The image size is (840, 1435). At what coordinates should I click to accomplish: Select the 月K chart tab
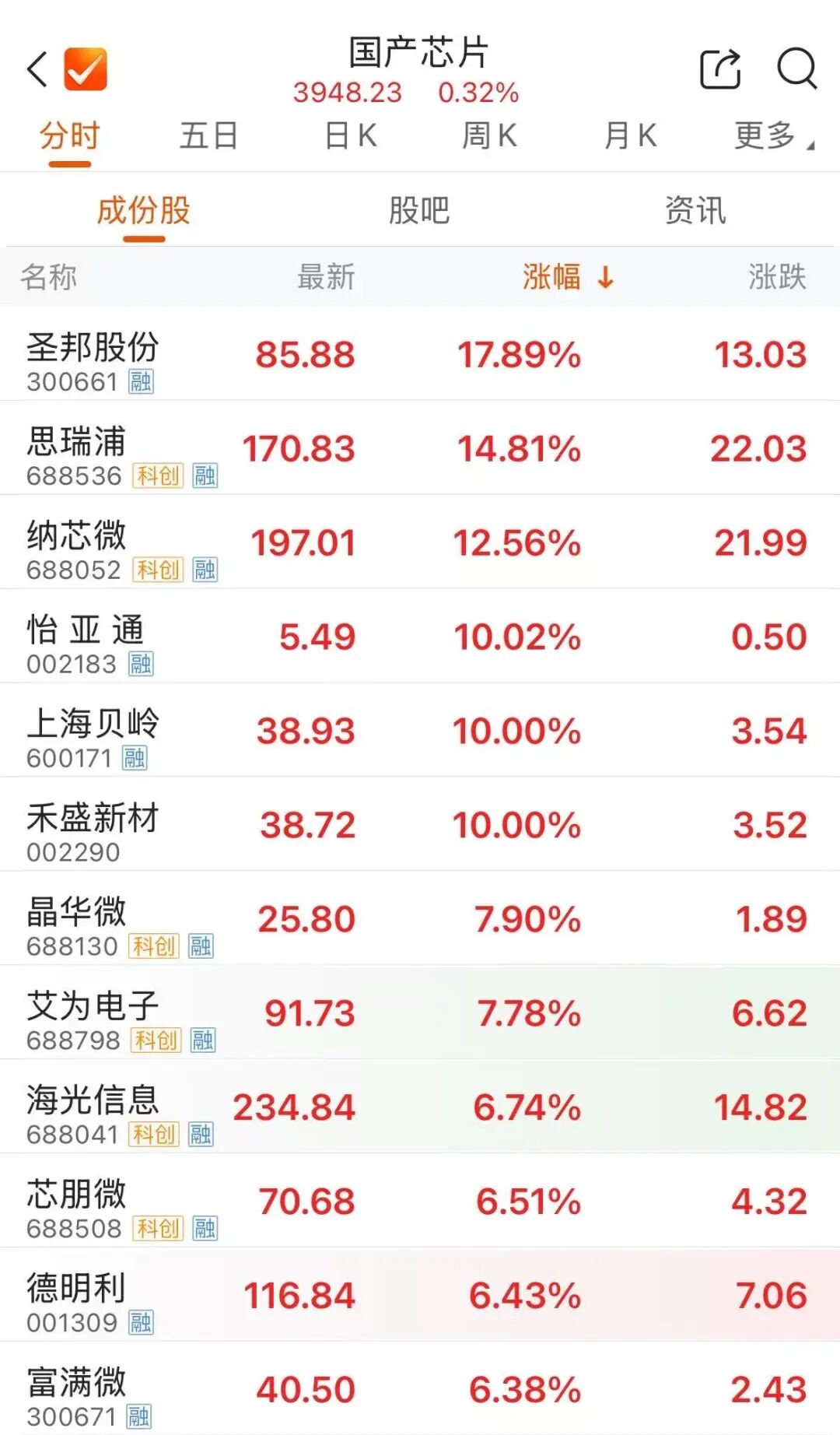click(x=630, y=135)
